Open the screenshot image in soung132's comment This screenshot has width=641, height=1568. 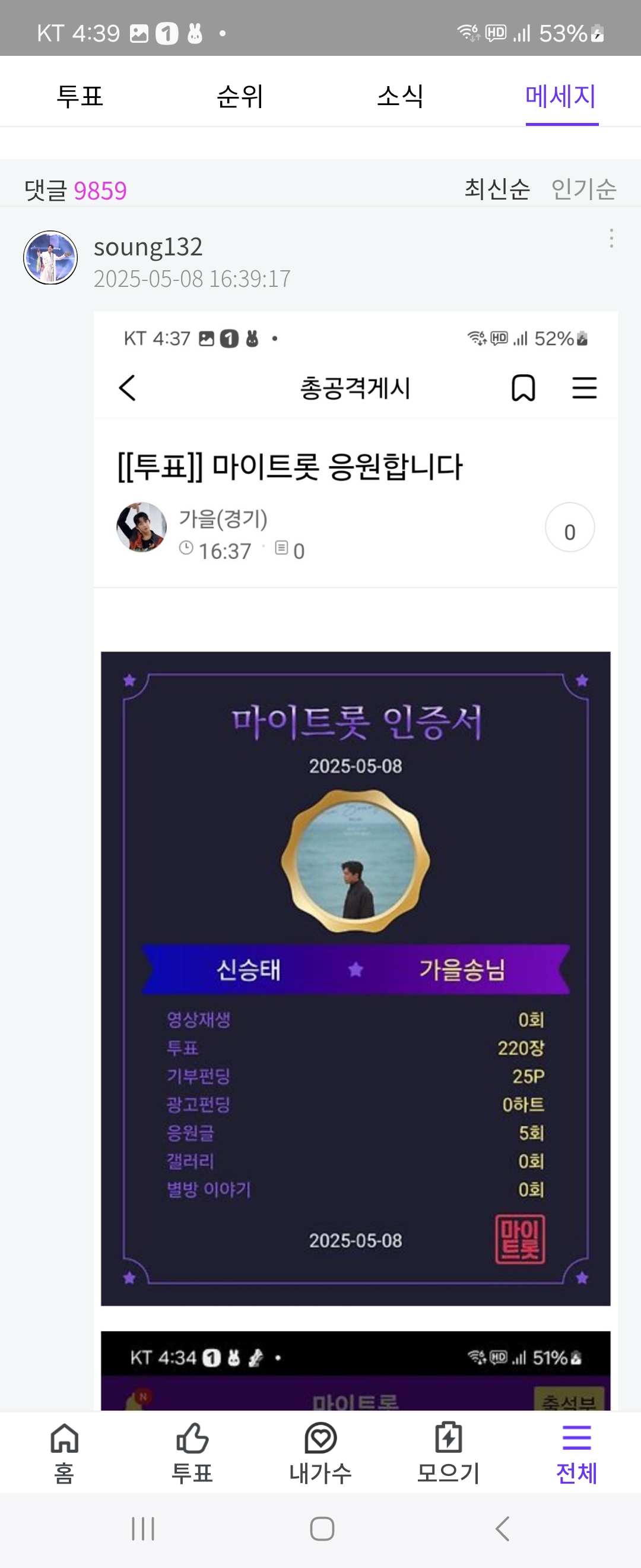[x=355, y=852]
